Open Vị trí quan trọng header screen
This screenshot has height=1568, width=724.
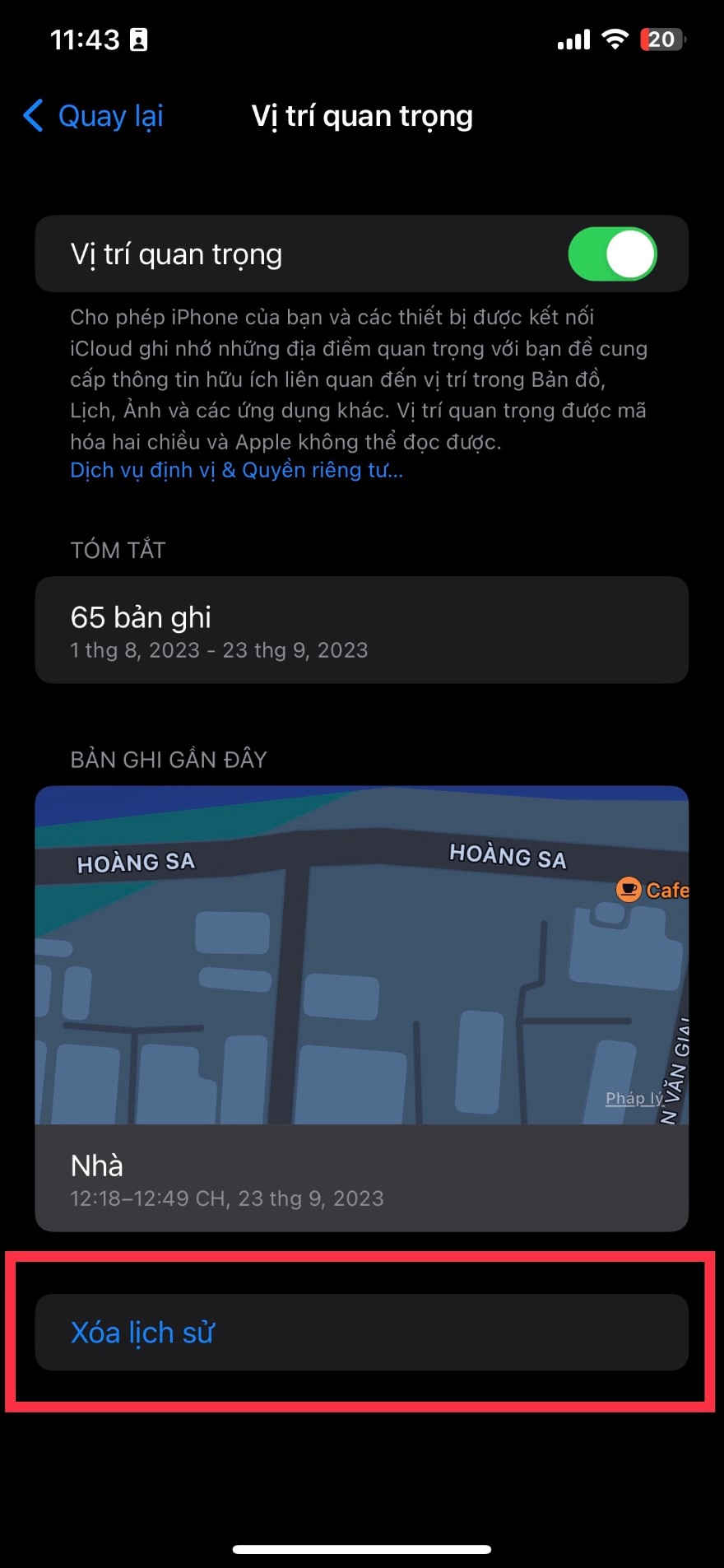[362, 116]
